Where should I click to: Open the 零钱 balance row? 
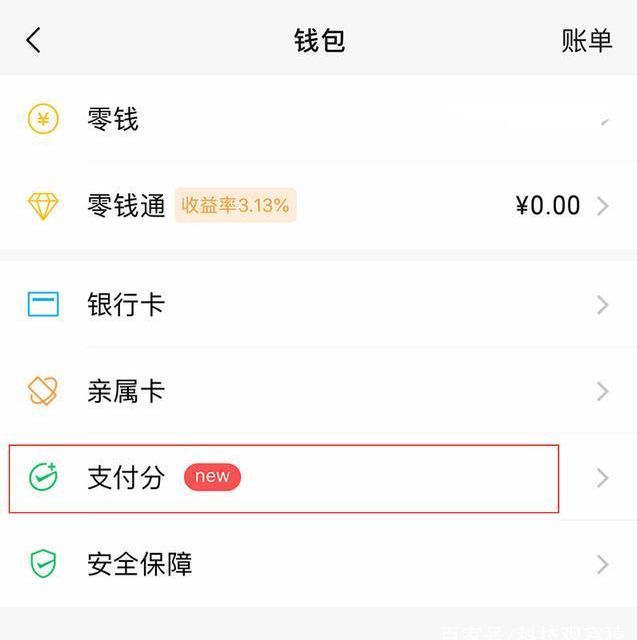[318, 120]
